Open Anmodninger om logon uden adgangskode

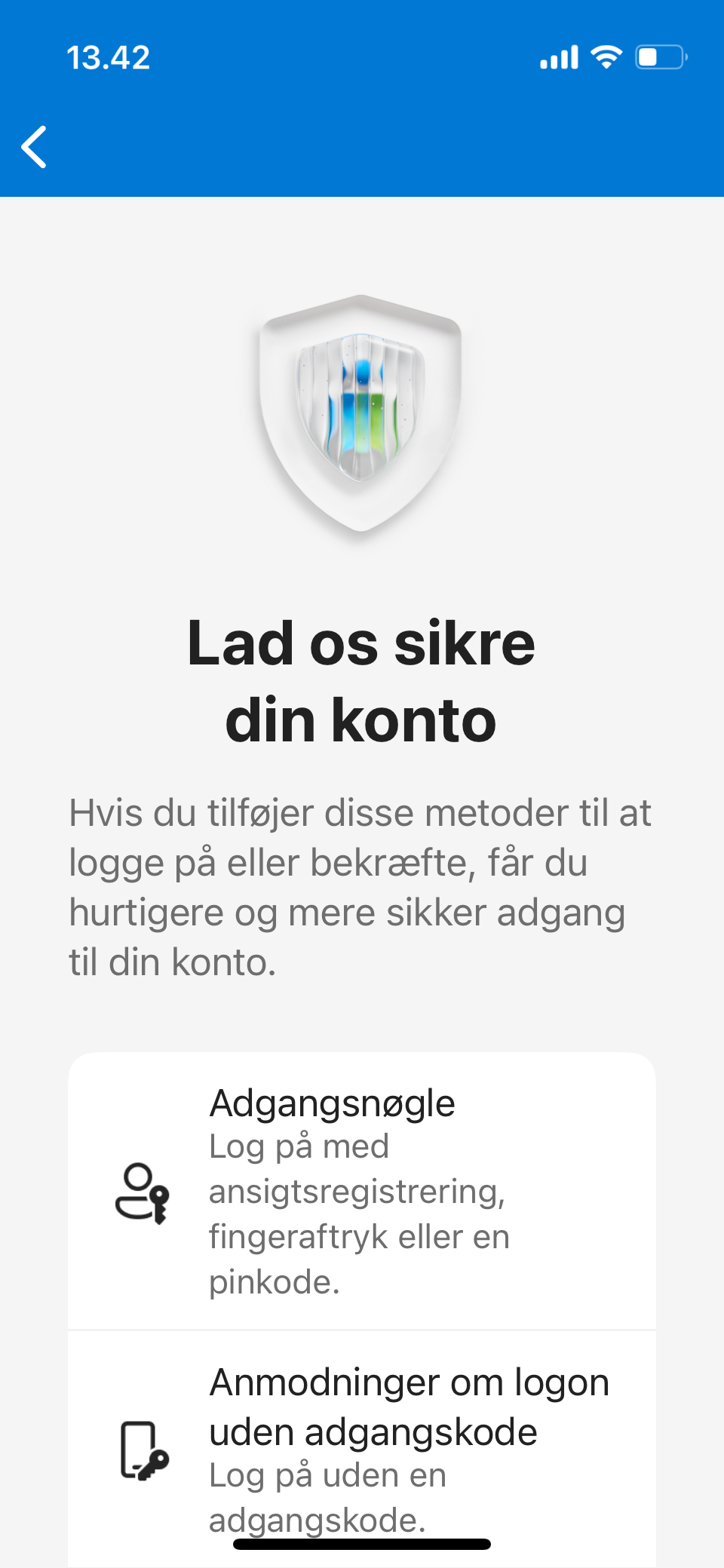pyautogui.click(x=362, y=1449)
